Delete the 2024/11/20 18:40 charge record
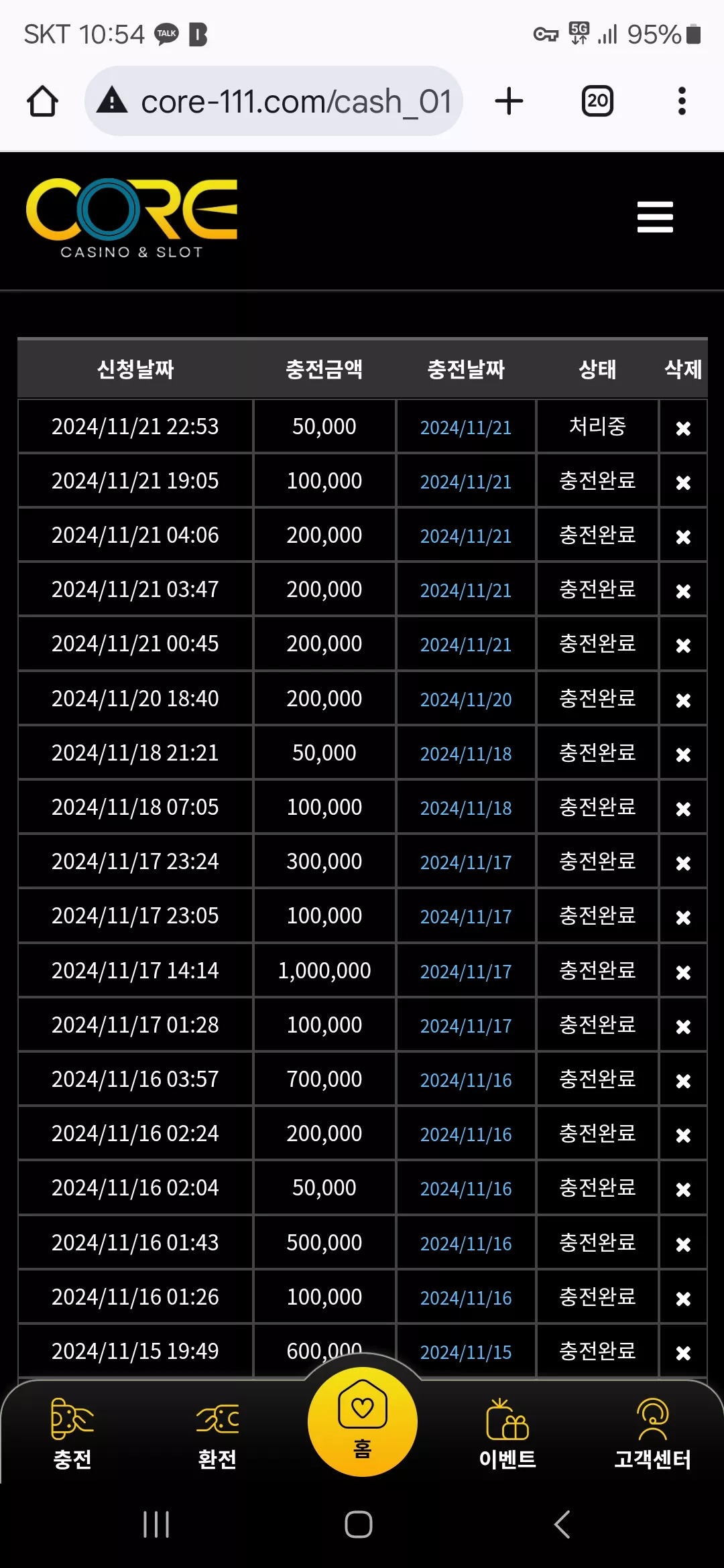This screenshot has height=1568, width=724. click(683, 700)
